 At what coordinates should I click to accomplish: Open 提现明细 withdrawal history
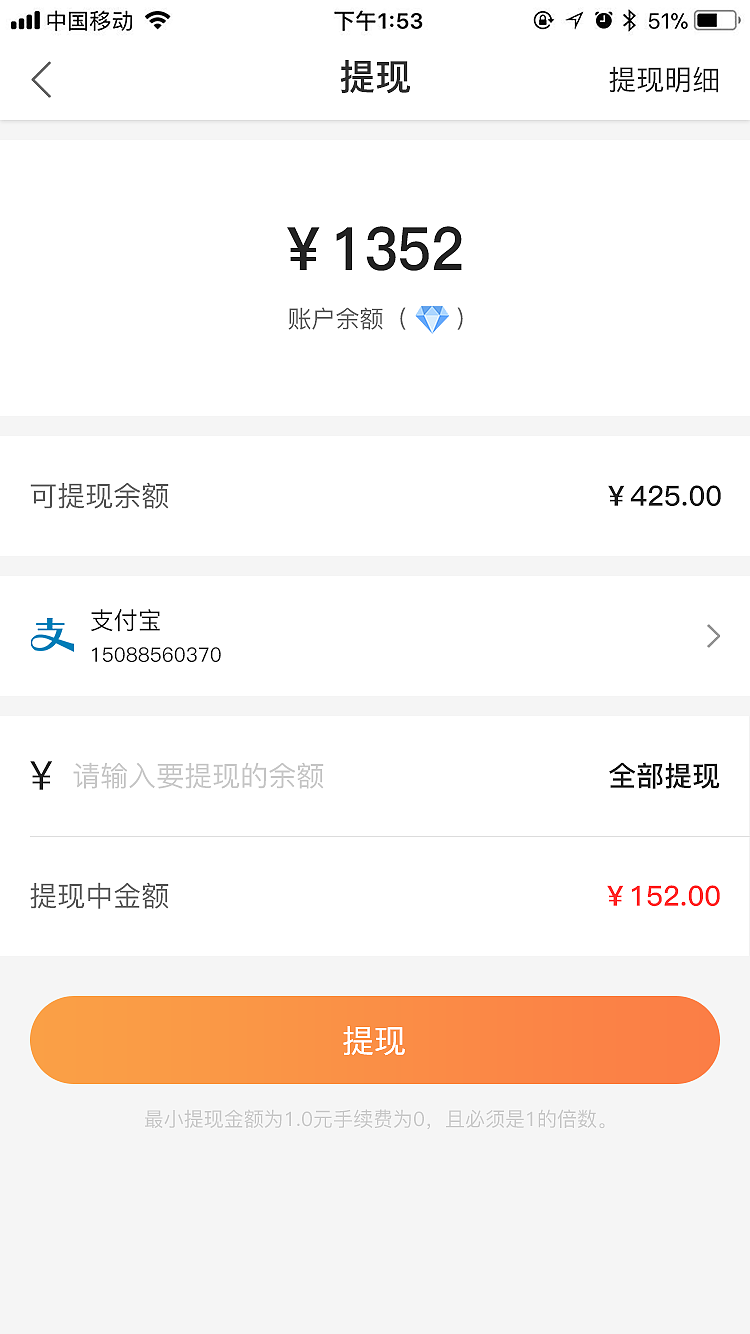[664, 81]
